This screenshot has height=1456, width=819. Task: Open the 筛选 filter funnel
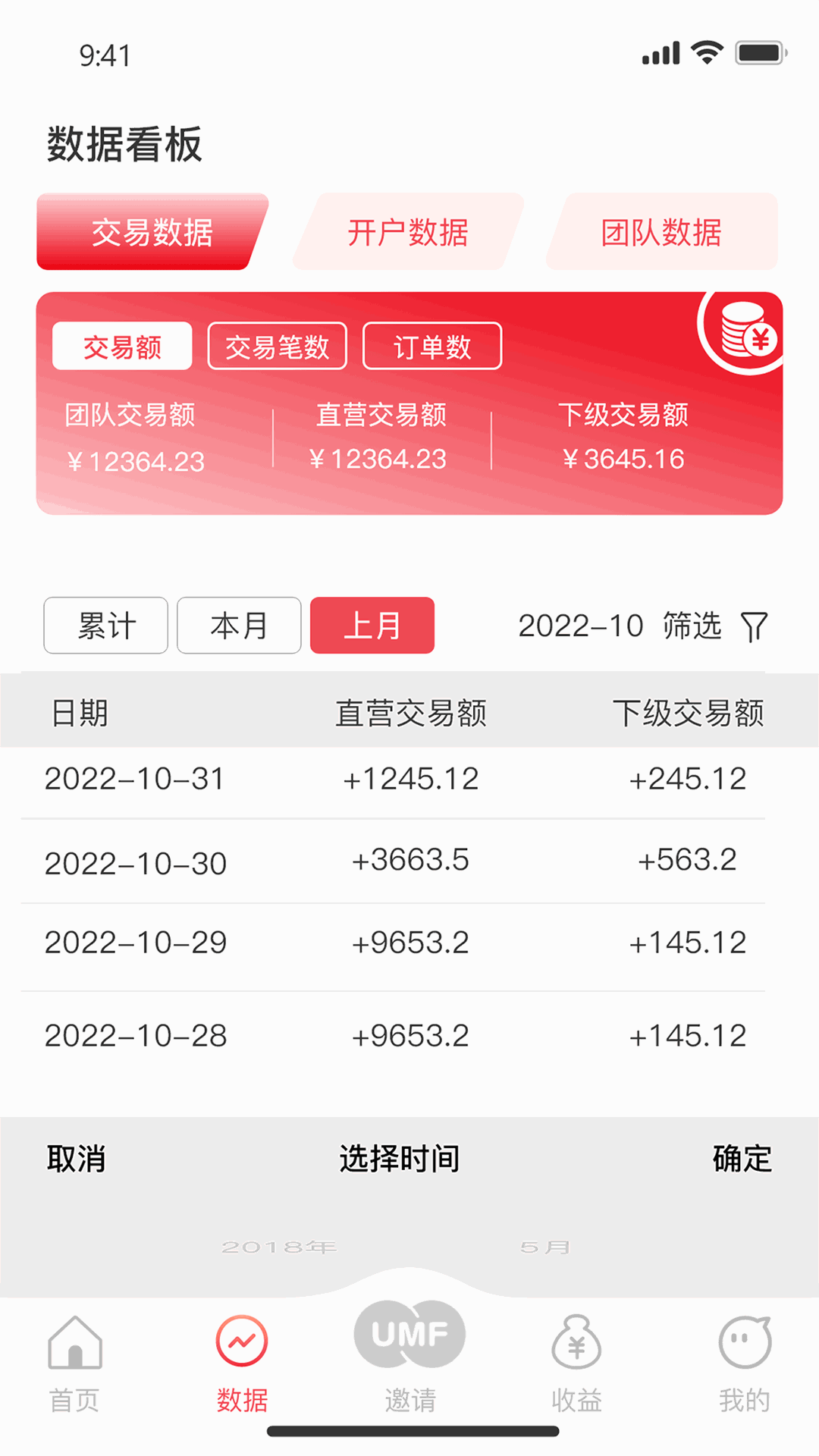(x=754, y=626)
